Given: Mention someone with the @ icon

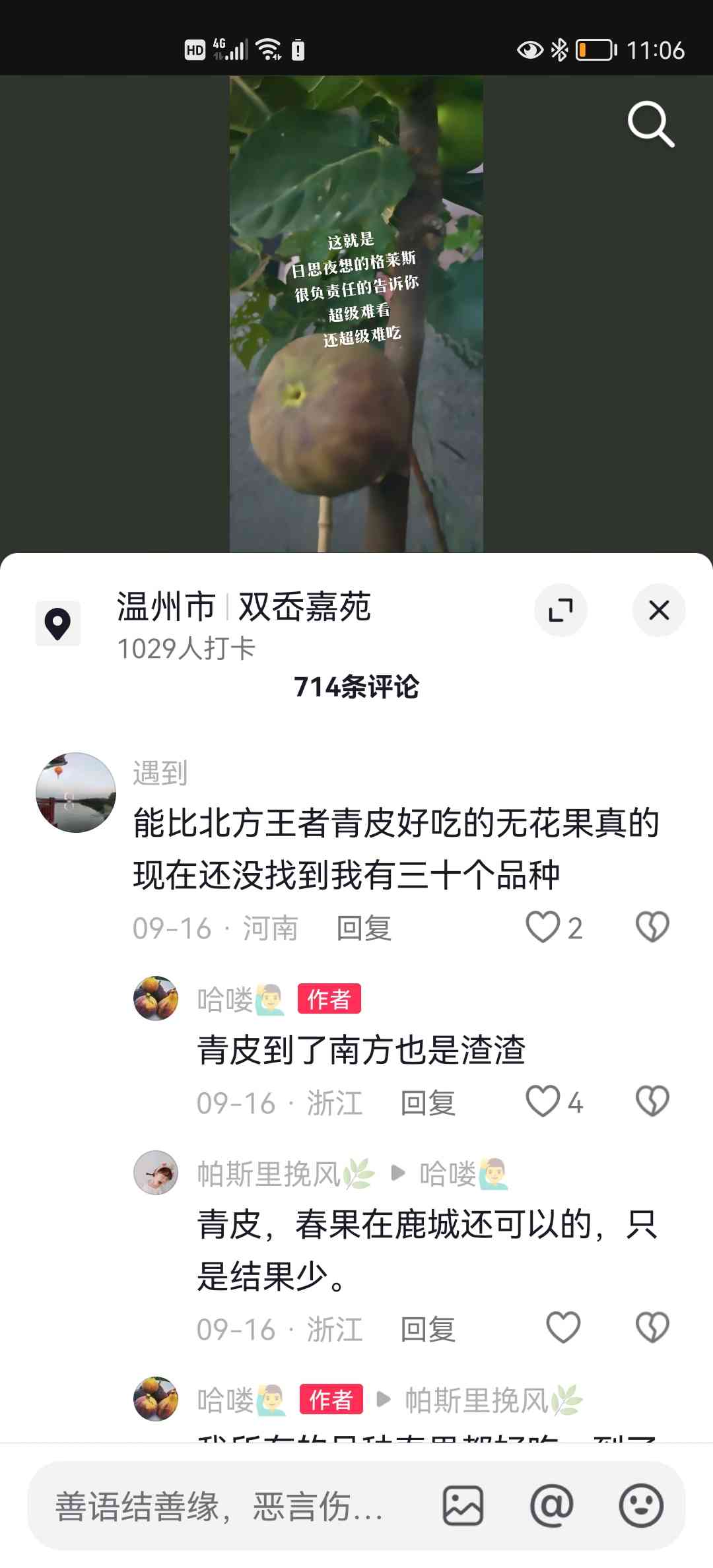Looking at the screenshot, I should pyautogui.click(x=551, y=1506).
